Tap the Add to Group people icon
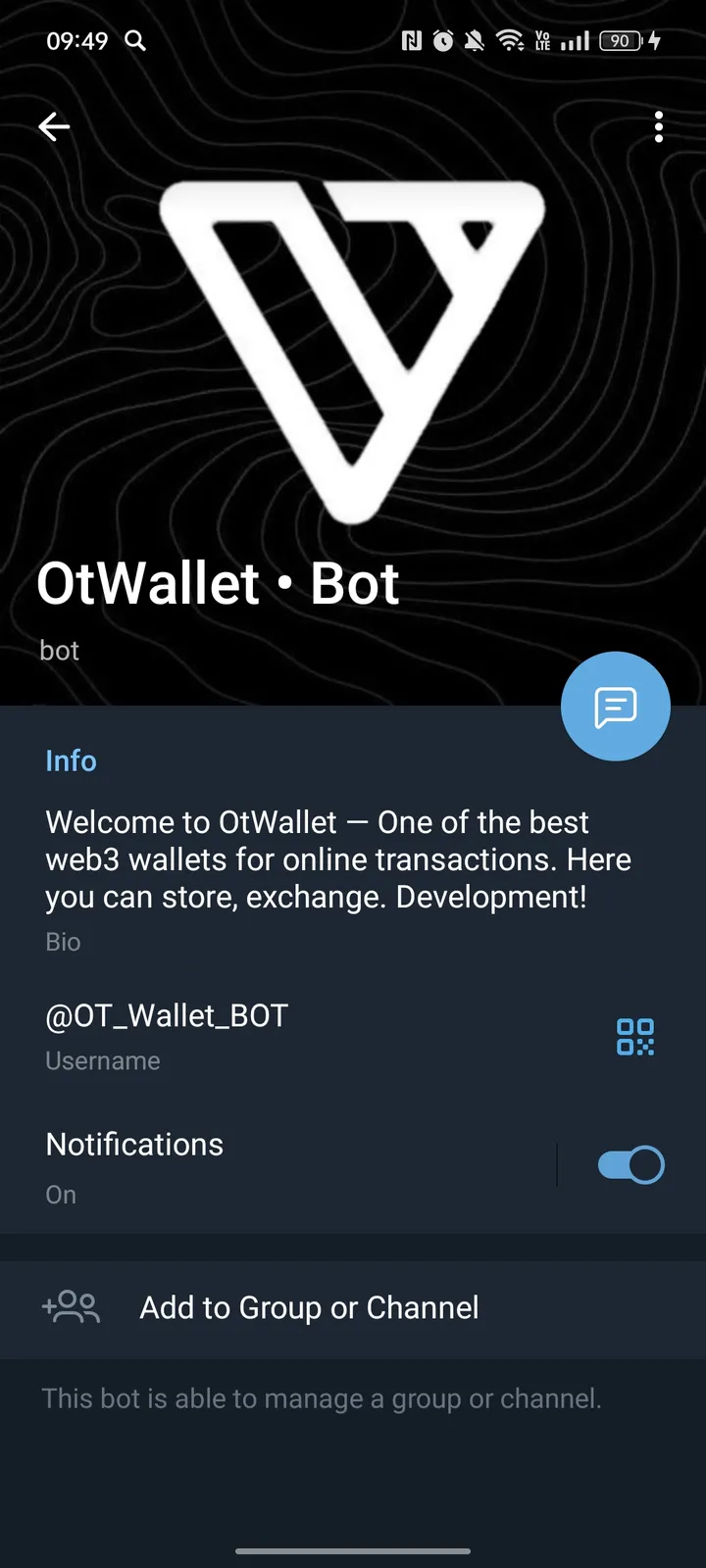The width and height of the screenshot is (706, 1568). tap(70, 1307)
